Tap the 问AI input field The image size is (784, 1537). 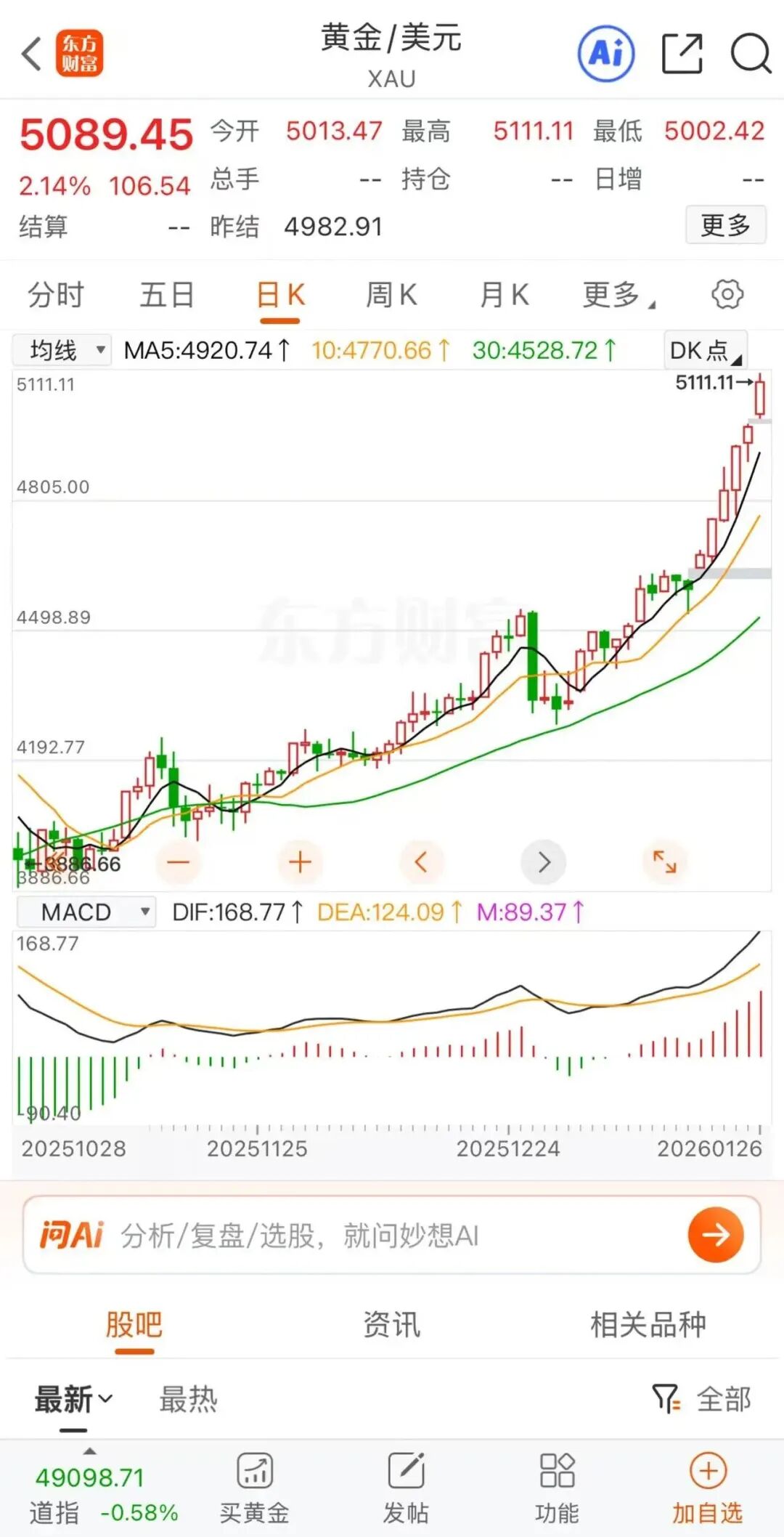392,1235
